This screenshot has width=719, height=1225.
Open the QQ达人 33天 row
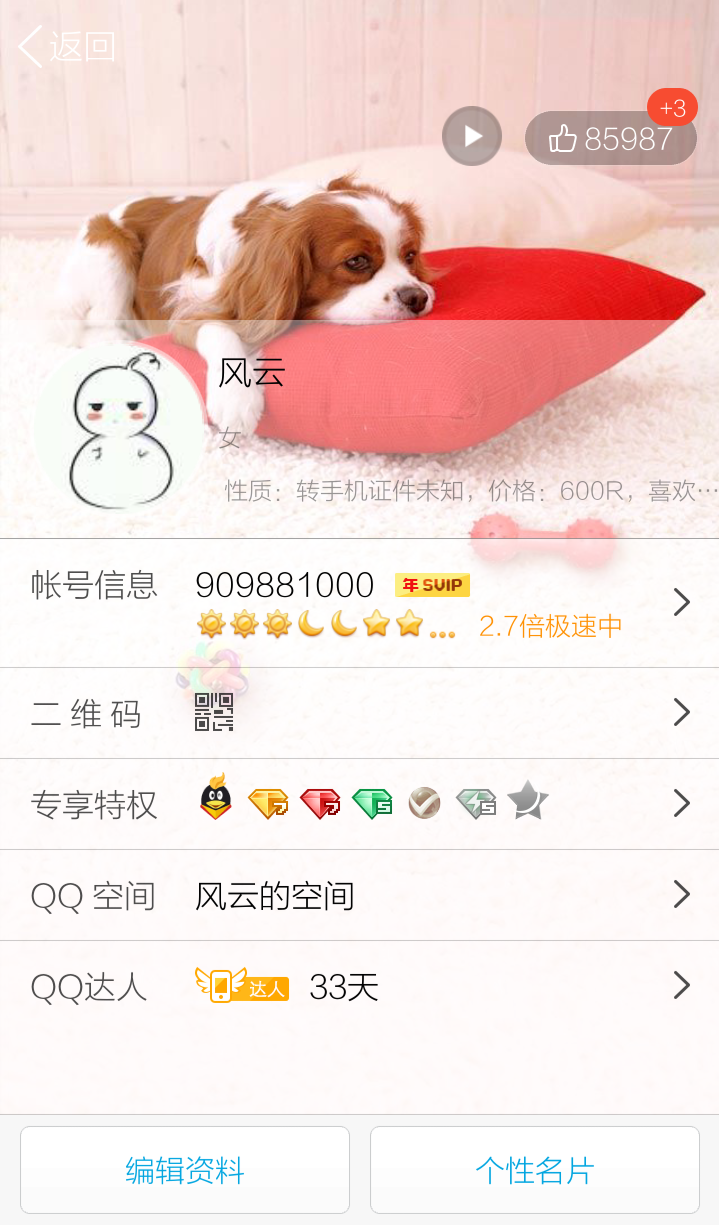[359, 987]
